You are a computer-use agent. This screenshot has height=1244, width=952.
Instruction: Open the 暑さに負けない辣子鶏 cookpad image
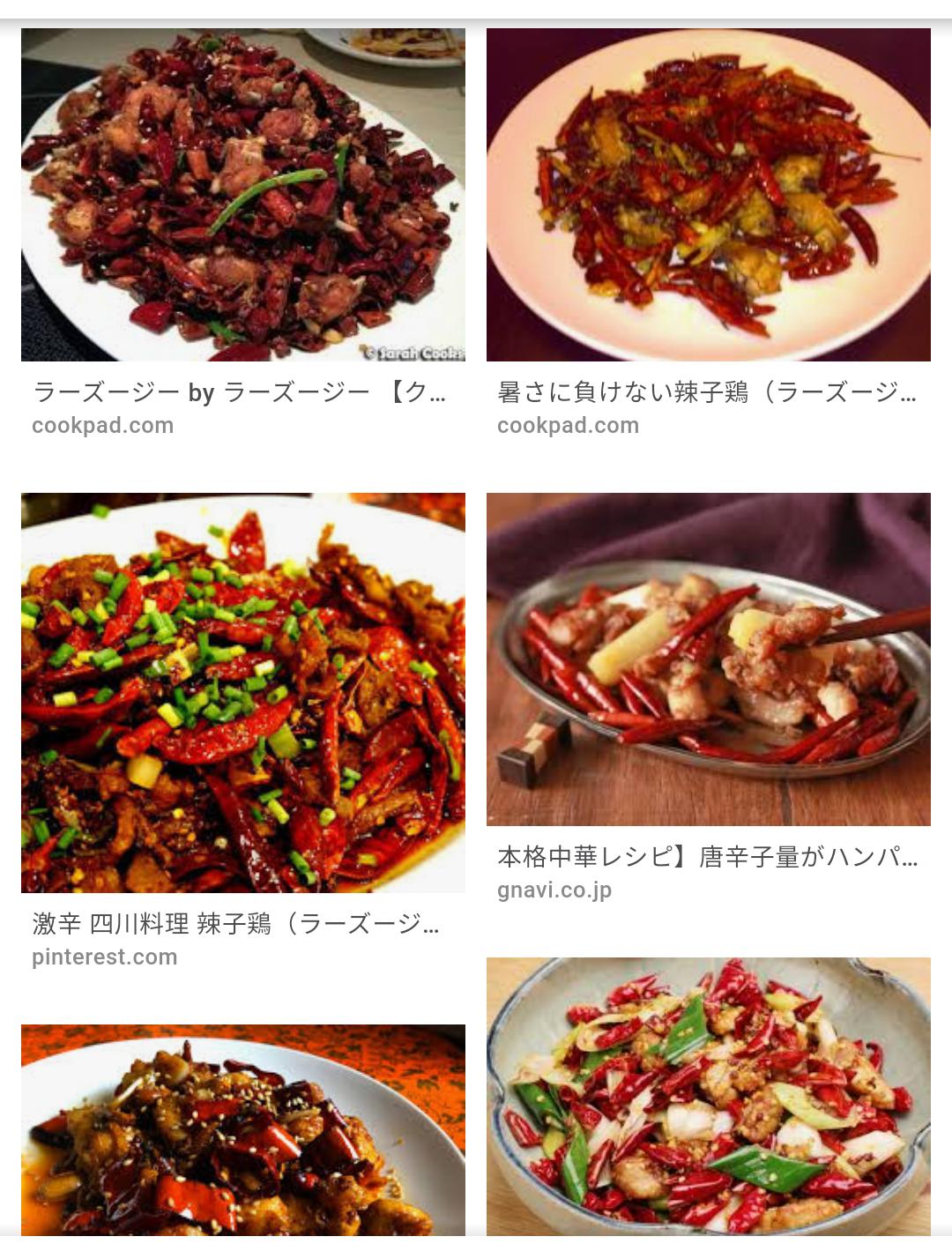coord(708,195)
